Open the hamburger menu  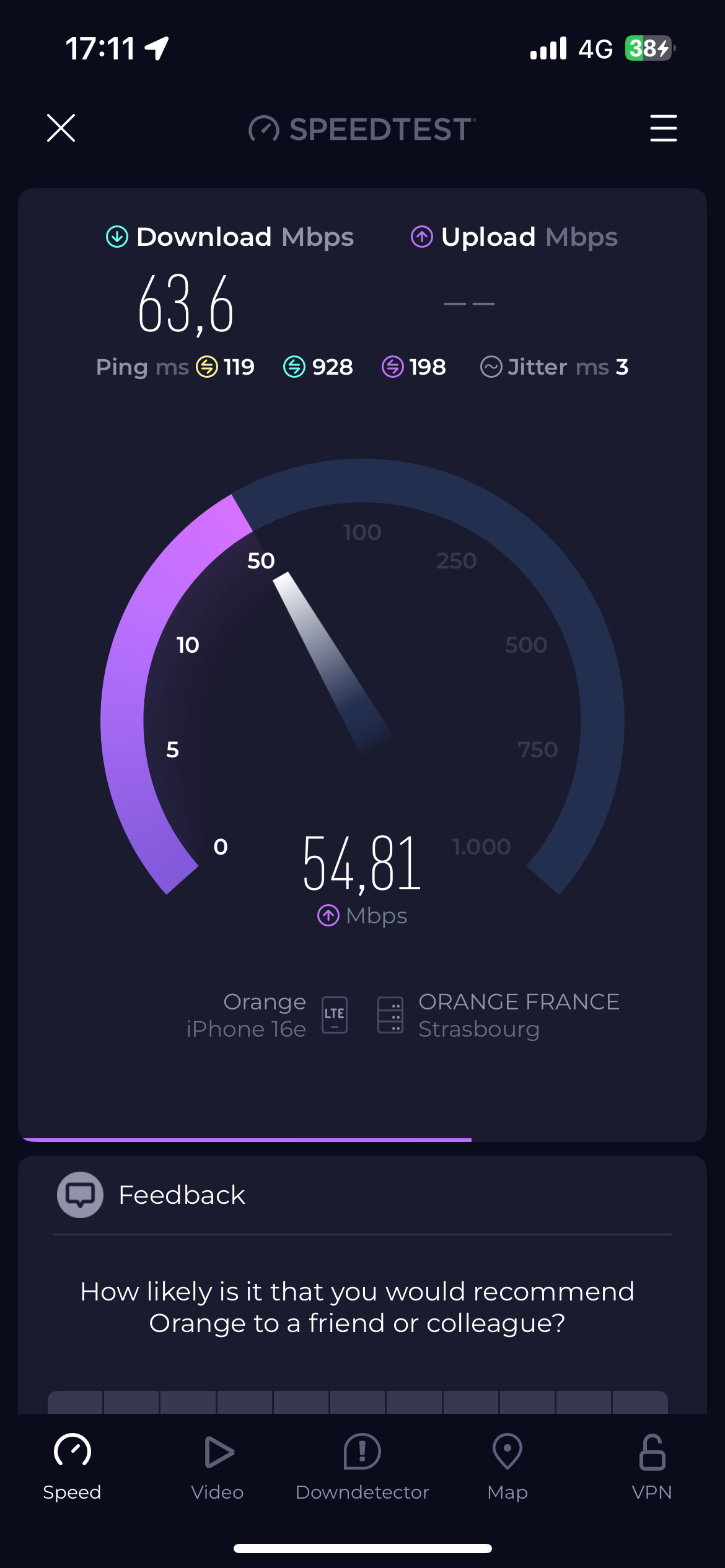[x=663, y=128]
